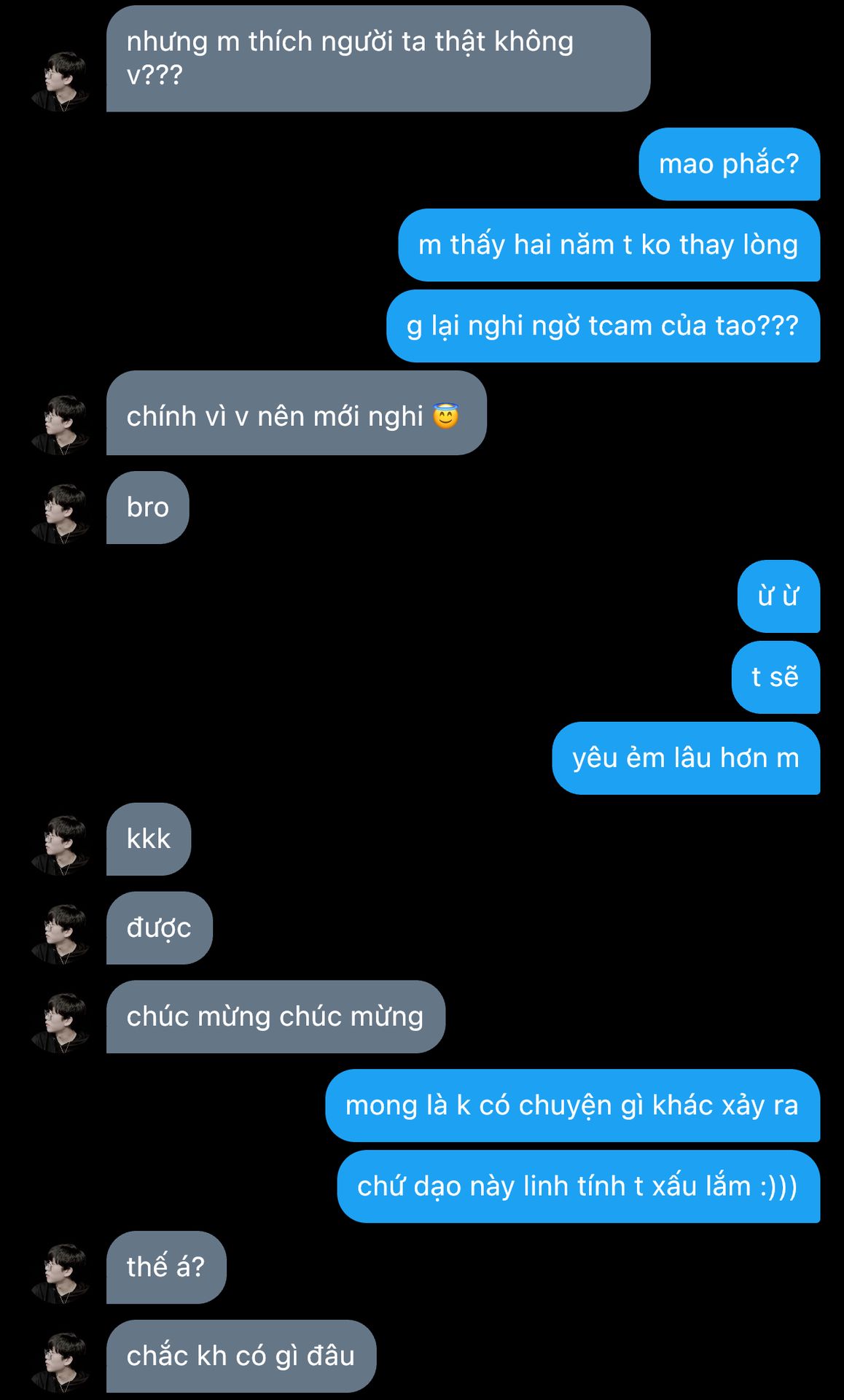Image resolution: width=844 pixels, height=1400 pixels.
Task: Open avatar next to the "kkk" message
Action: (61, 844)
